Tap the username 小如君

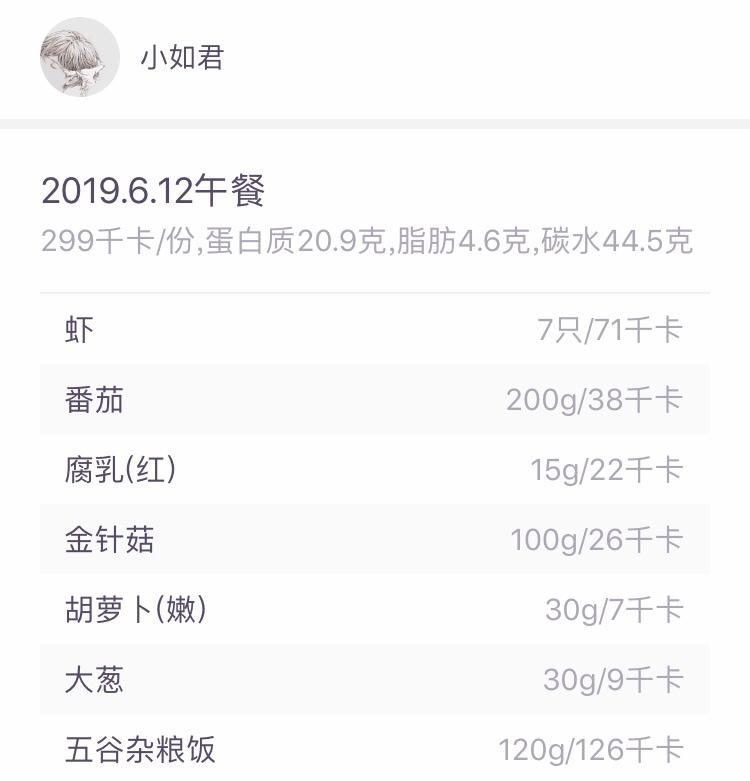[x=182, y=57]
